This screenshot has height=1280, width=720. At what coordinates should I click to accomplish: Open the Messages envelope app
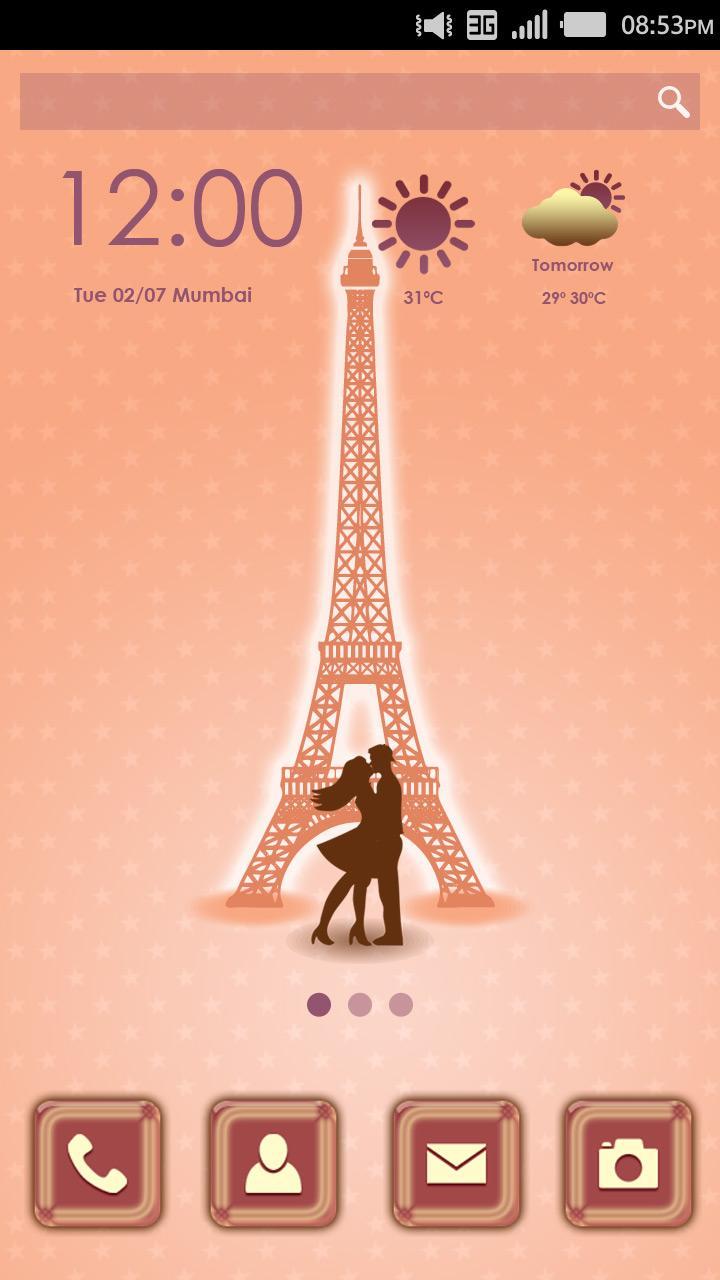pyautogui.click(x=456, y=1164)
